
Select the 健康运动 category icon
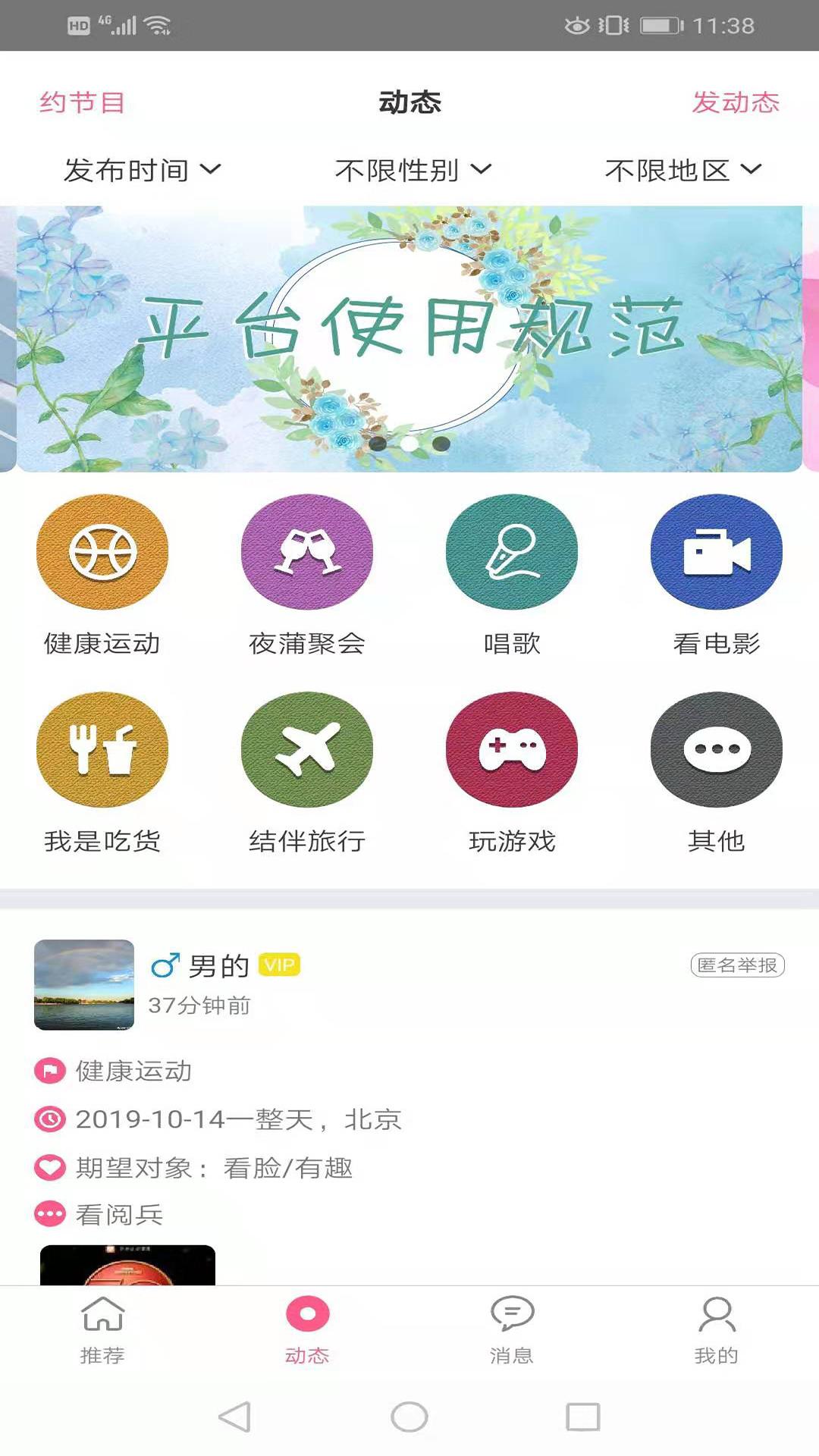point(102,552)
